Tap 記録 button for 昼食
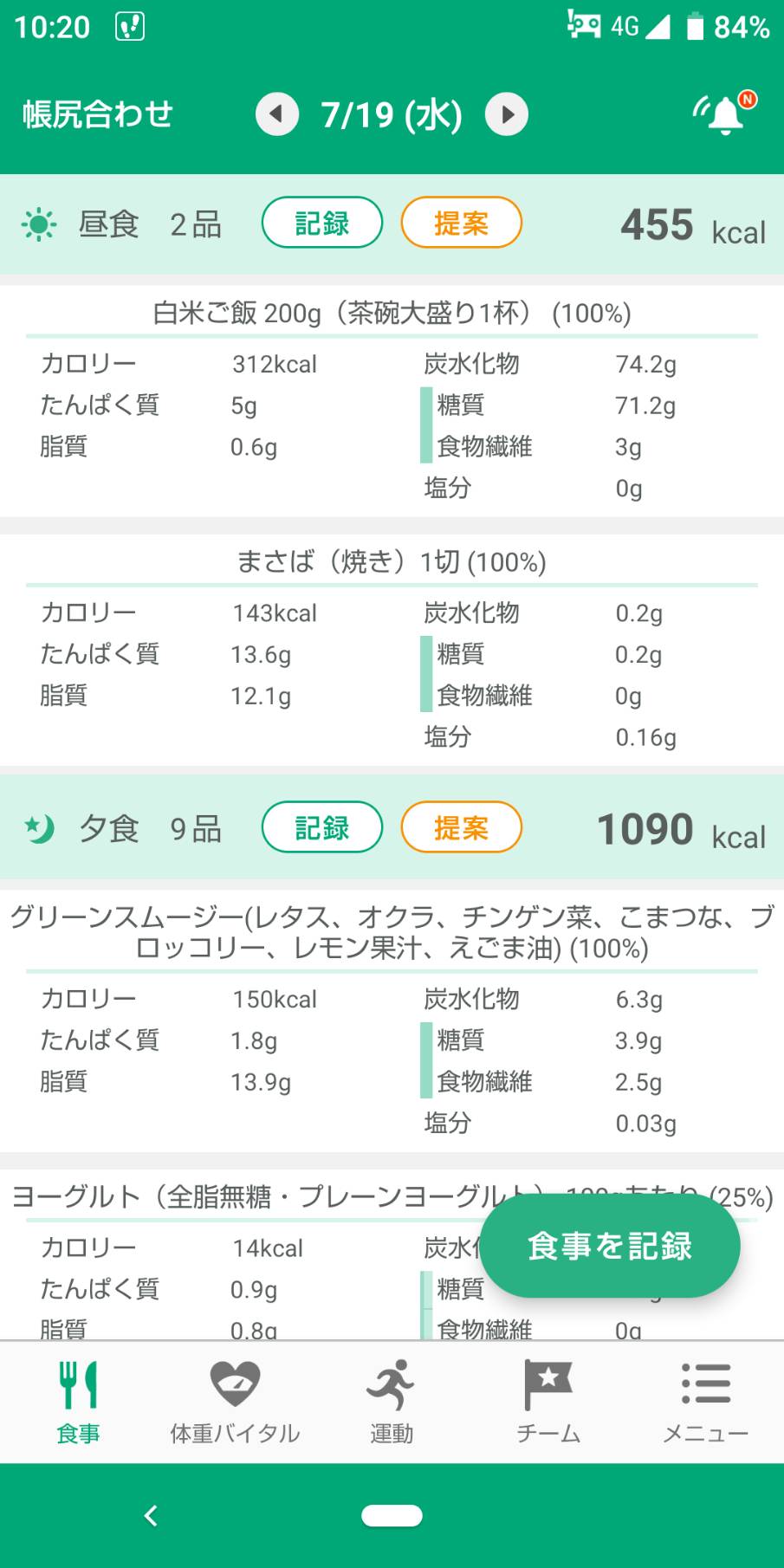The image size is (784, 1568). [x=322, y=223]
